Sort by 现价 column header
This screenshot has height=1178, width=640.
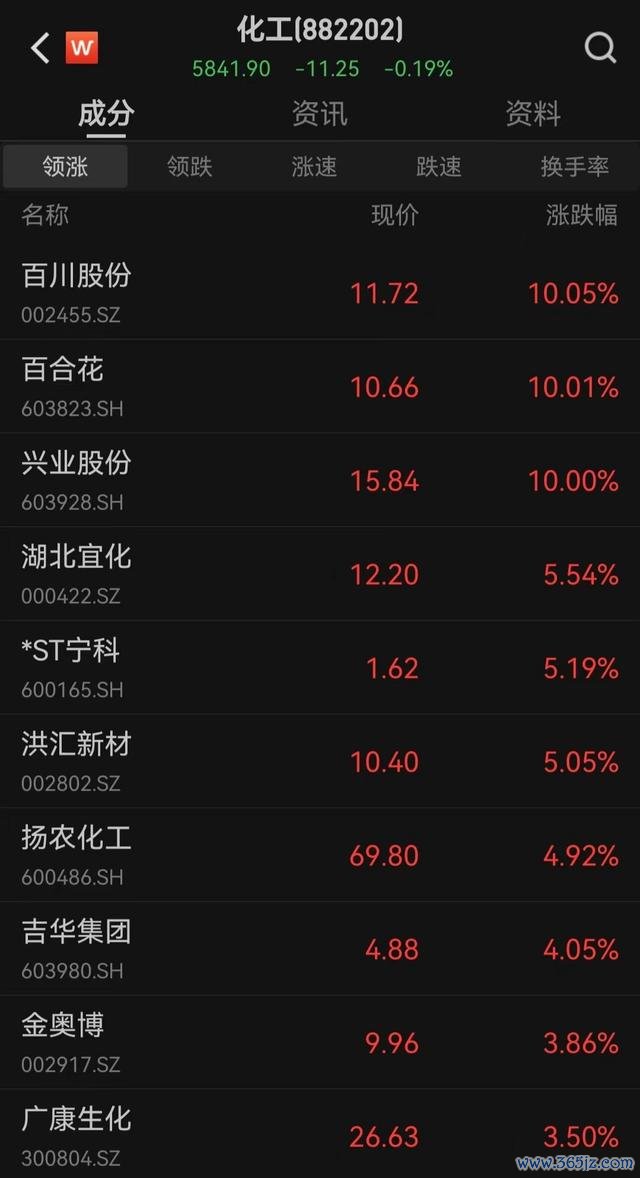click(395, 216)
